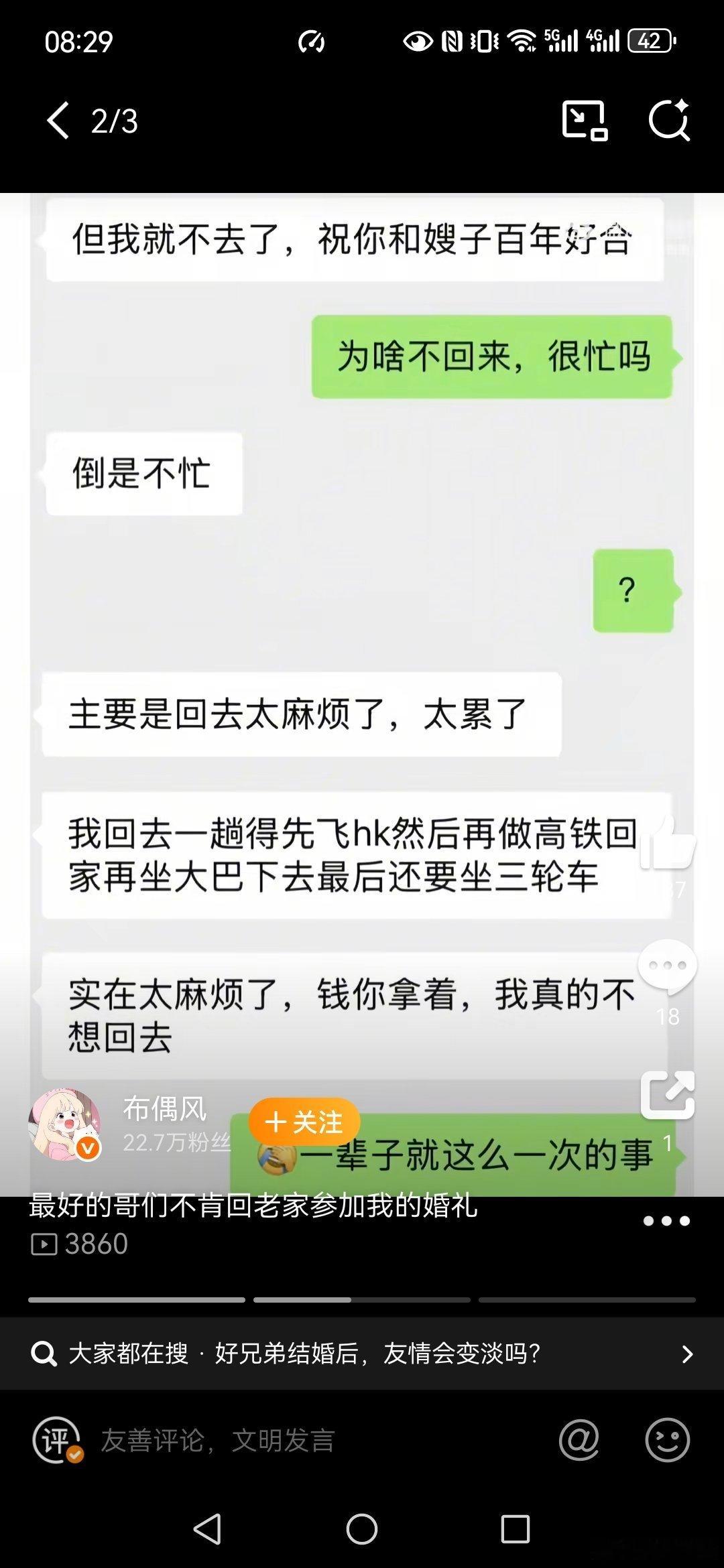Tap the picture-in-picture shrink icon
The width and height of the screenshot is (724, 1568).
[x=585, y=121]
